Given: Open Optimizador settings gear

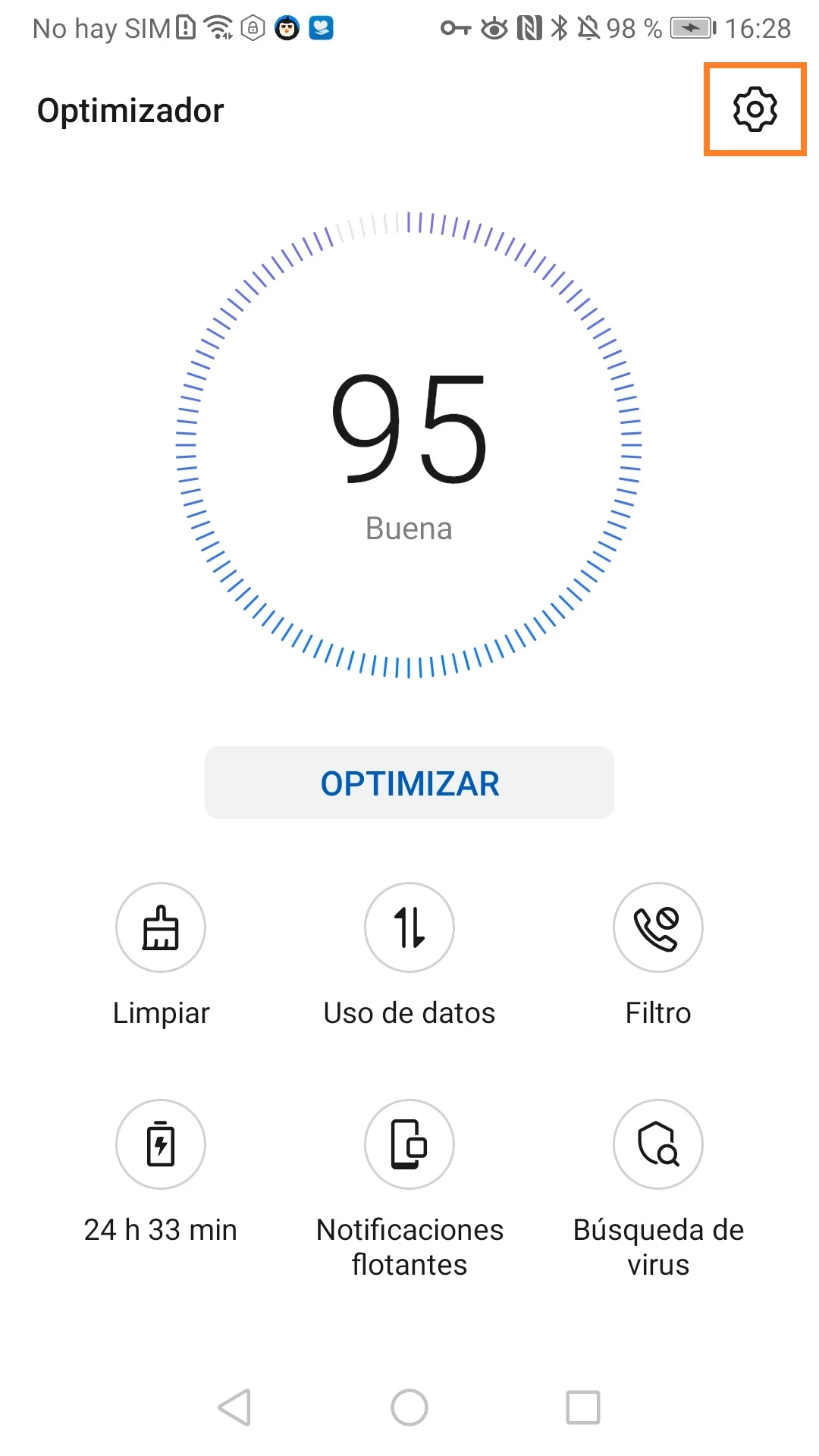Looking at the screenshot, I should (x=755, y=110).
